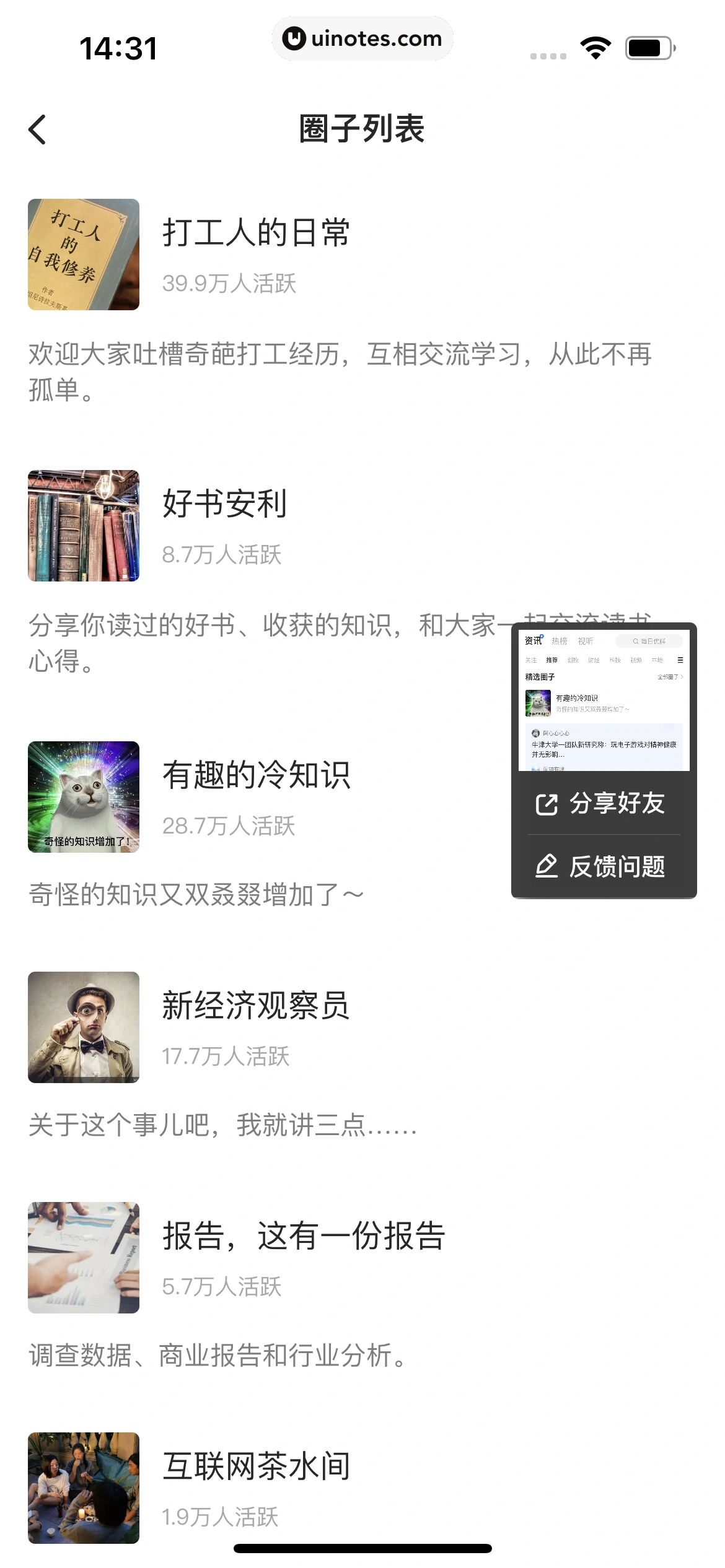725x1568 pixels.
Task: Select the 科技 category tab
Action: point(615,660)
